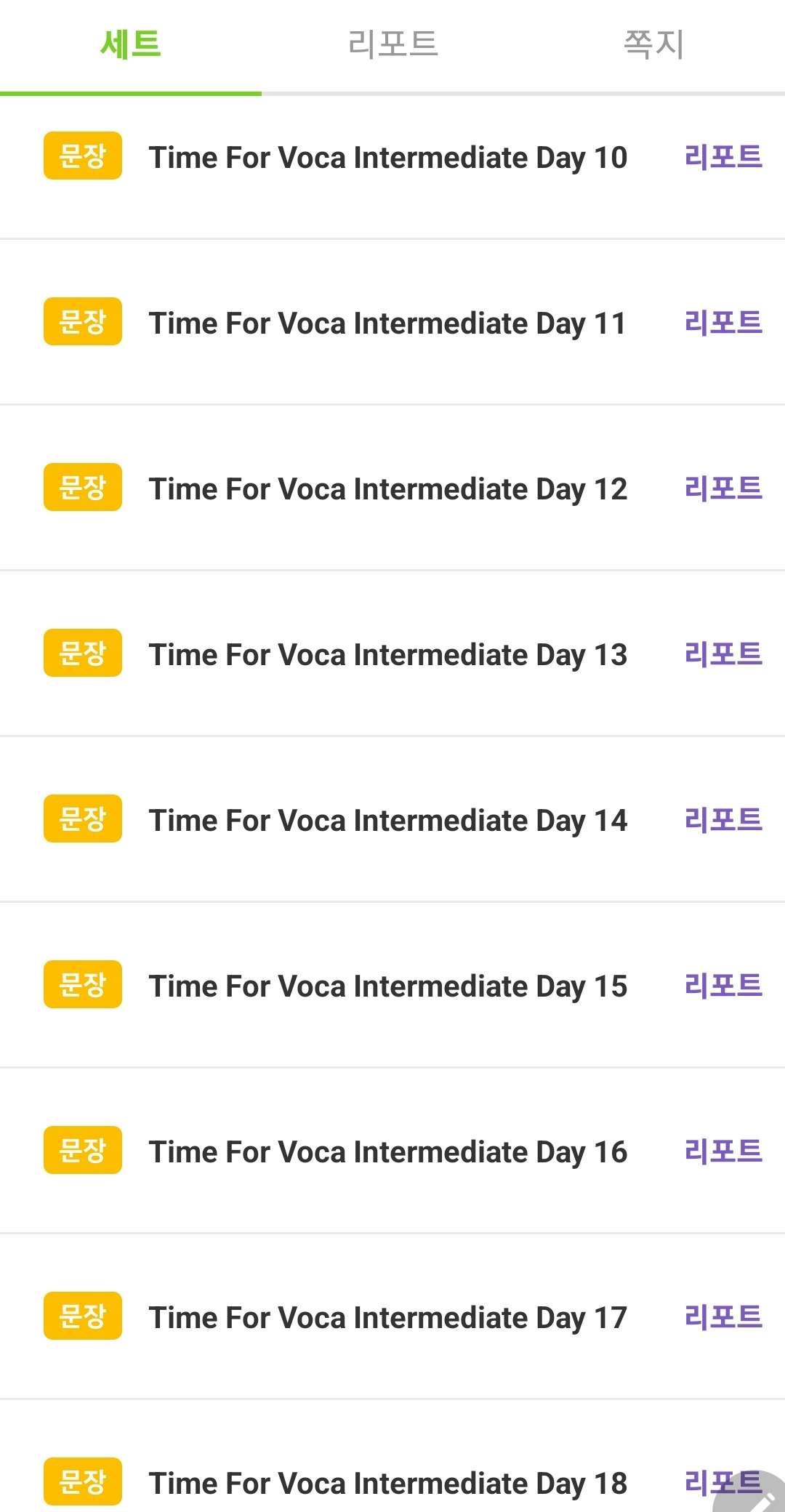This screenshot has width=785, height=1512.
Task: View 리포트 link for Day 11
Action: (x=723, y=323)
